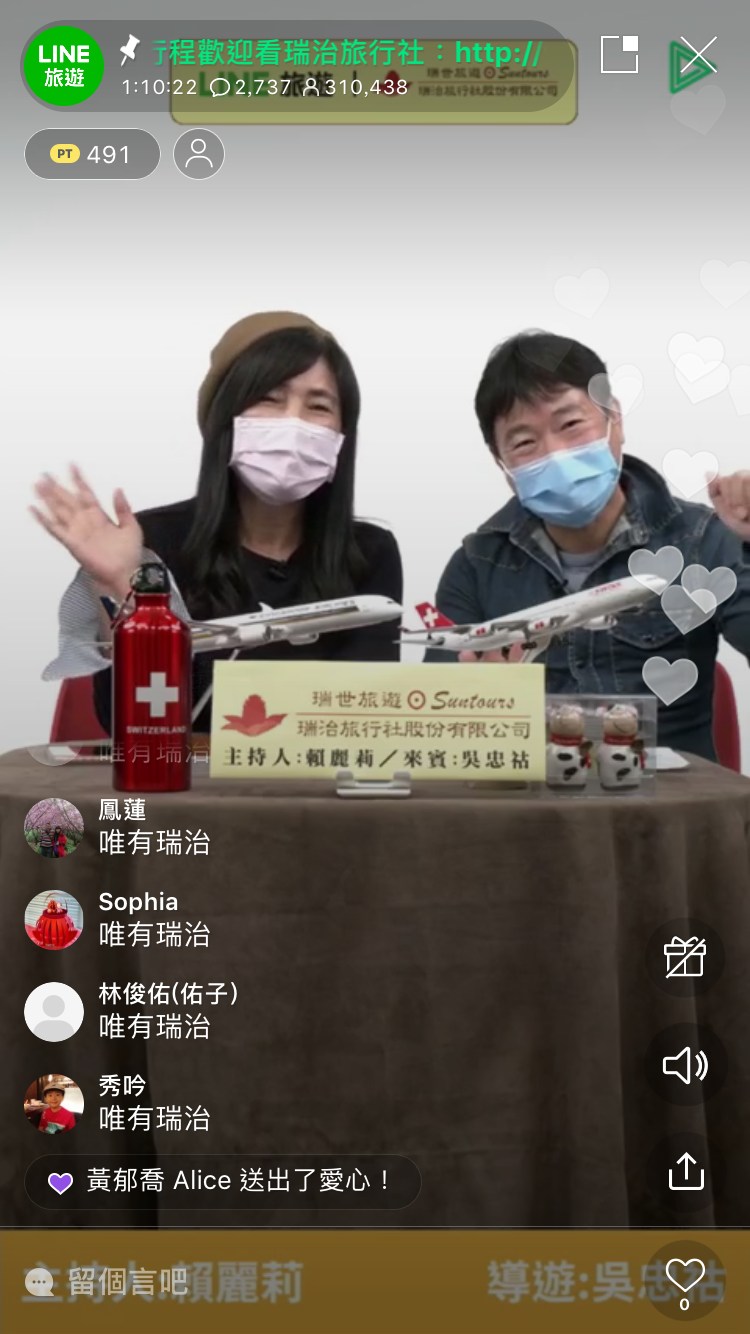The image size is (750, 1334).
Task: Share this live broadcast
Action: click(686, 1172)
